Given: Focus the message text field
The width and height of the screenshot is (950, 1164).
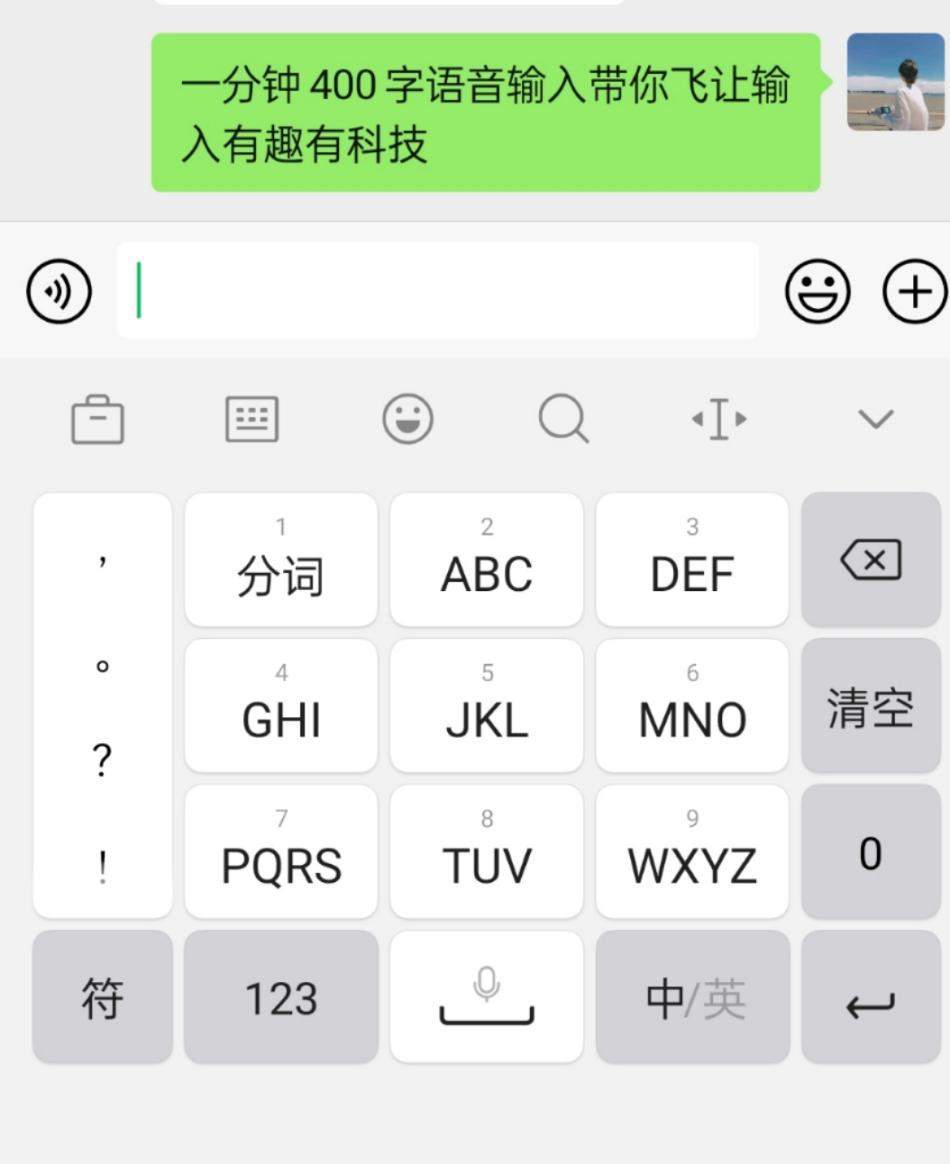Looking at the screenshot, I should [437, 291].
